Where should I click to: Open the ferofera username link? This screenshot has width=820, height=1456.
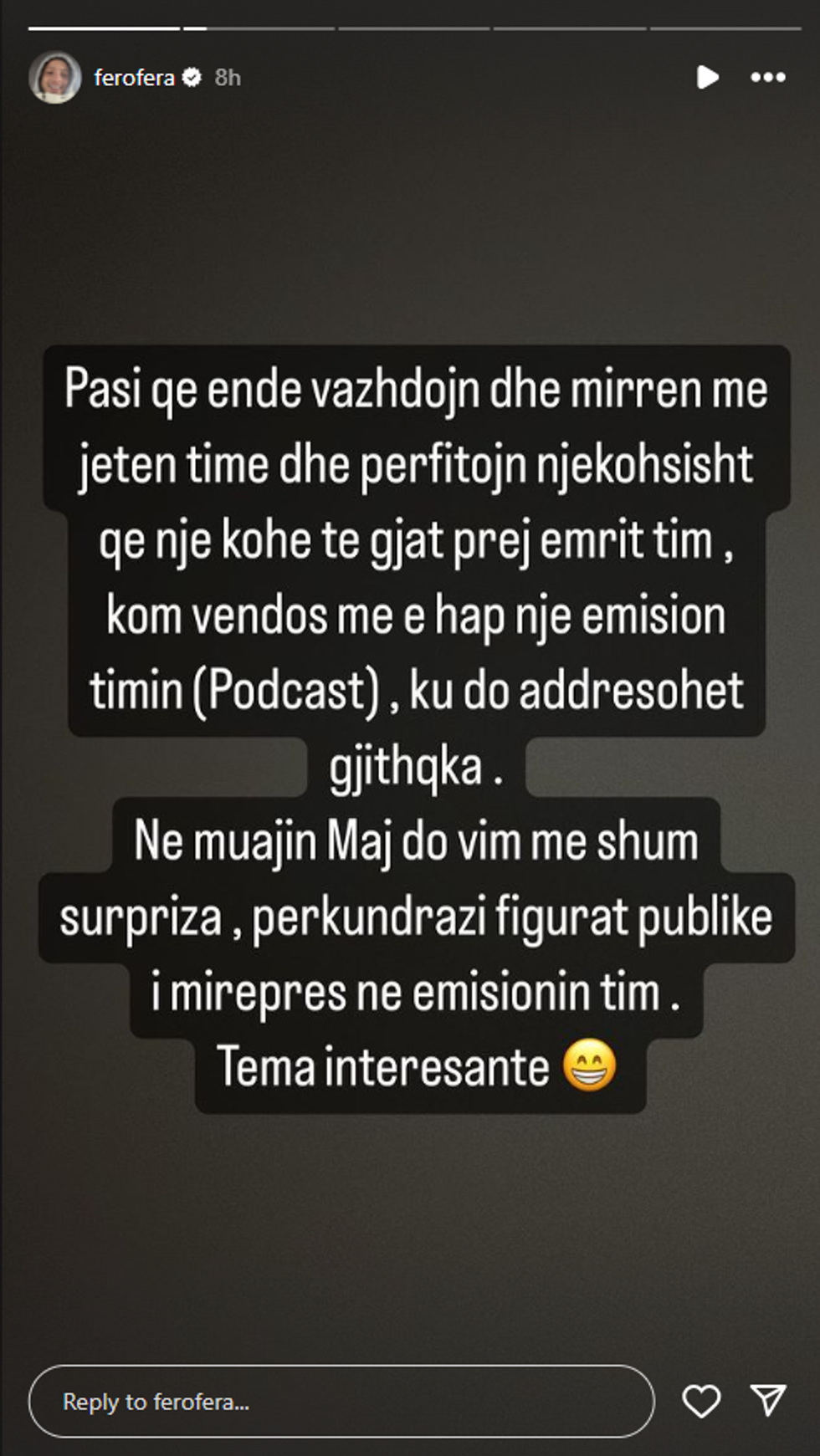134,78
